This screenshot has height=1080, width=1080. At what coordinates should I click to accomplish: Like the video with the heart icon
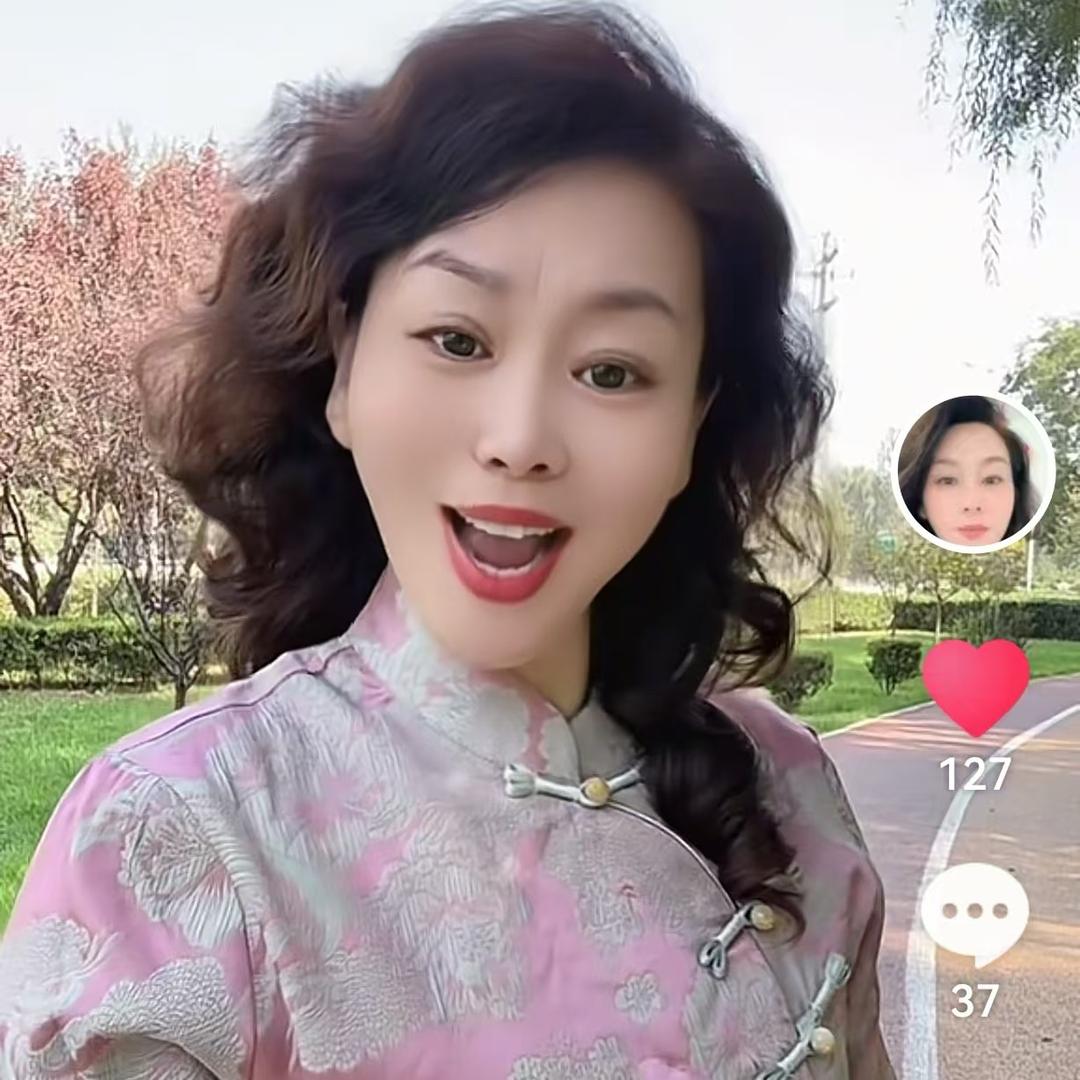(975, 686)
